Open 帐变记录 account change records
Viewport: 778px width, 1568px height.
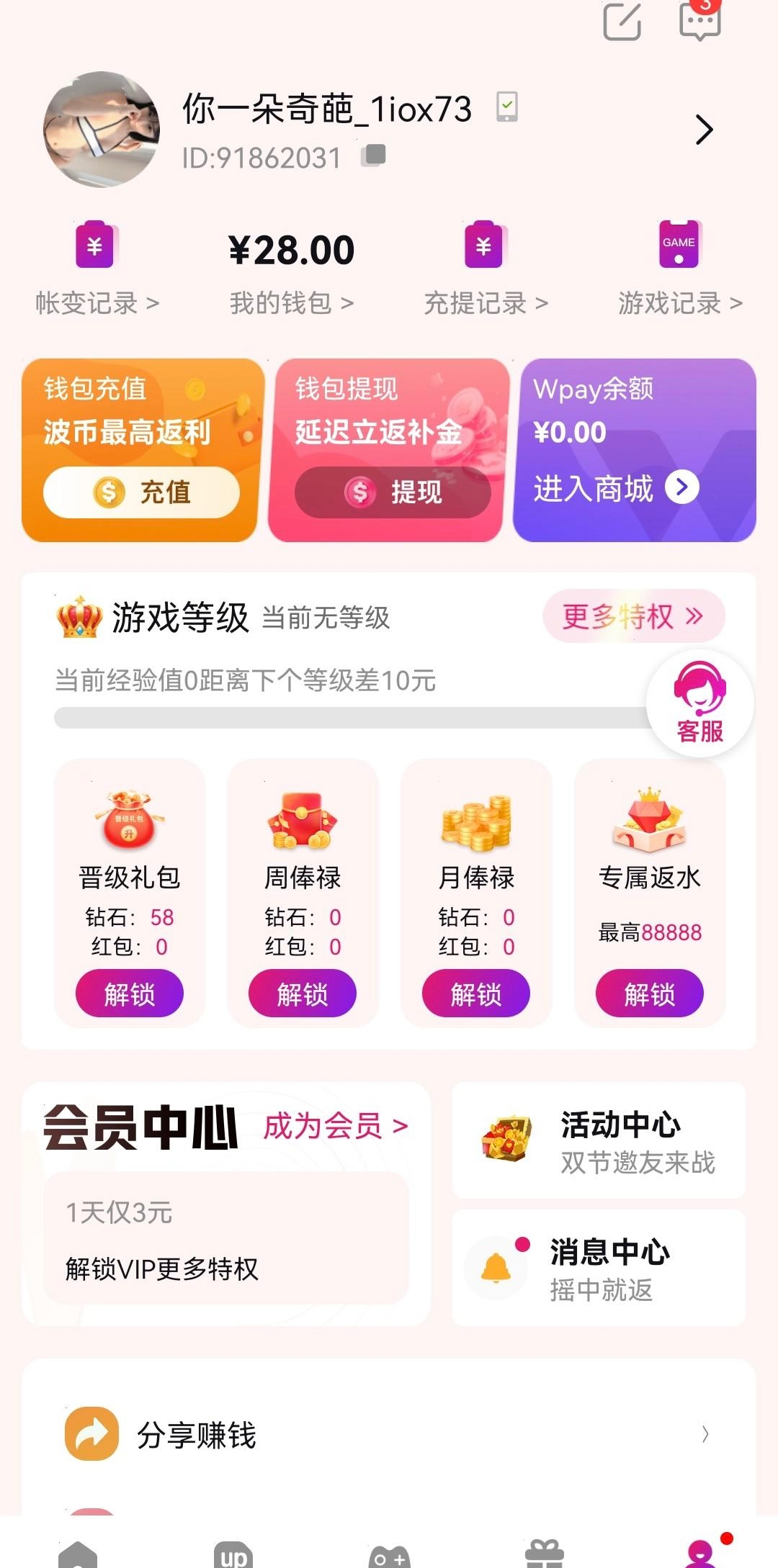click(x=97, y=303)
